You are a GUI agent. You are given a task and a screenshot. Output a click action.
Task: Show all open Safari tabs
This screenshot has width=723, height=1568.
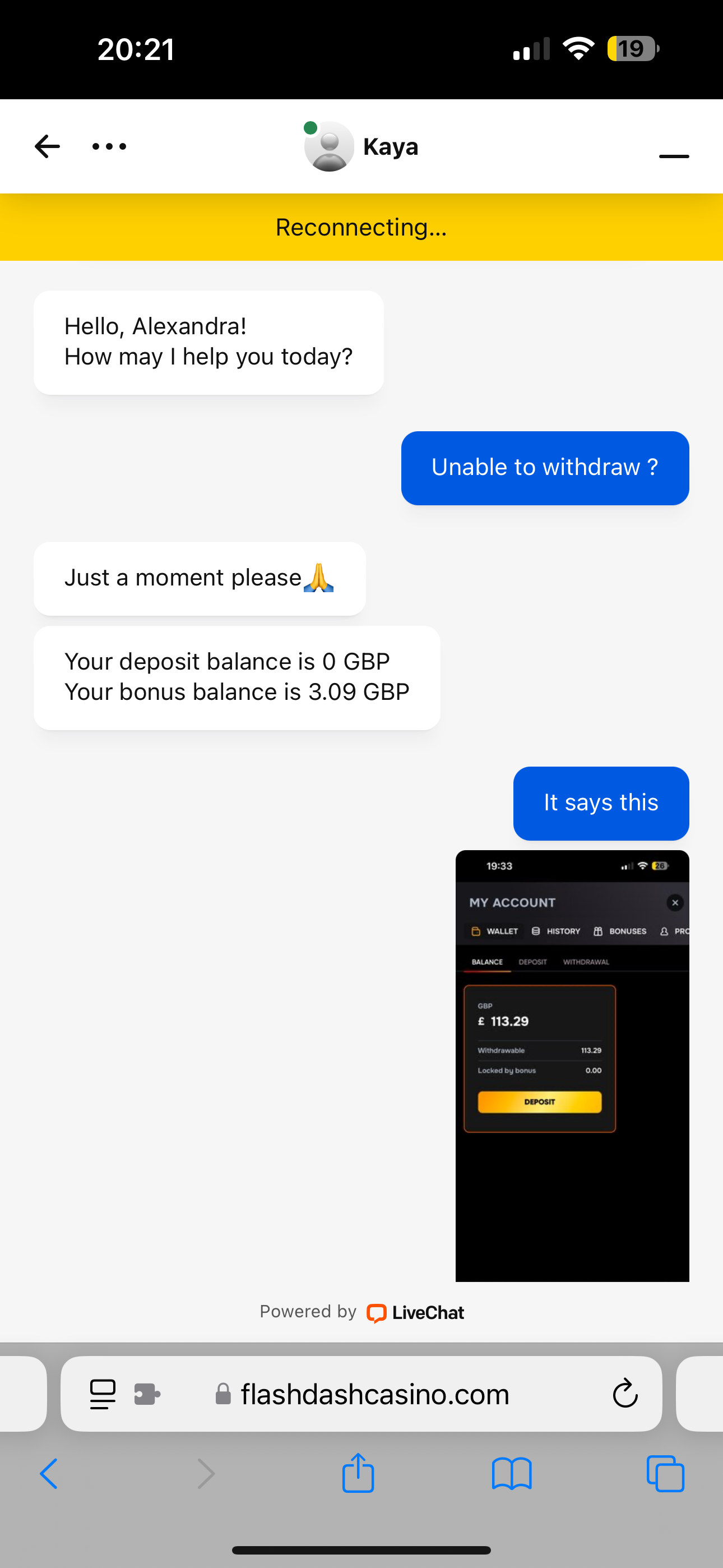click(665, 1474)
